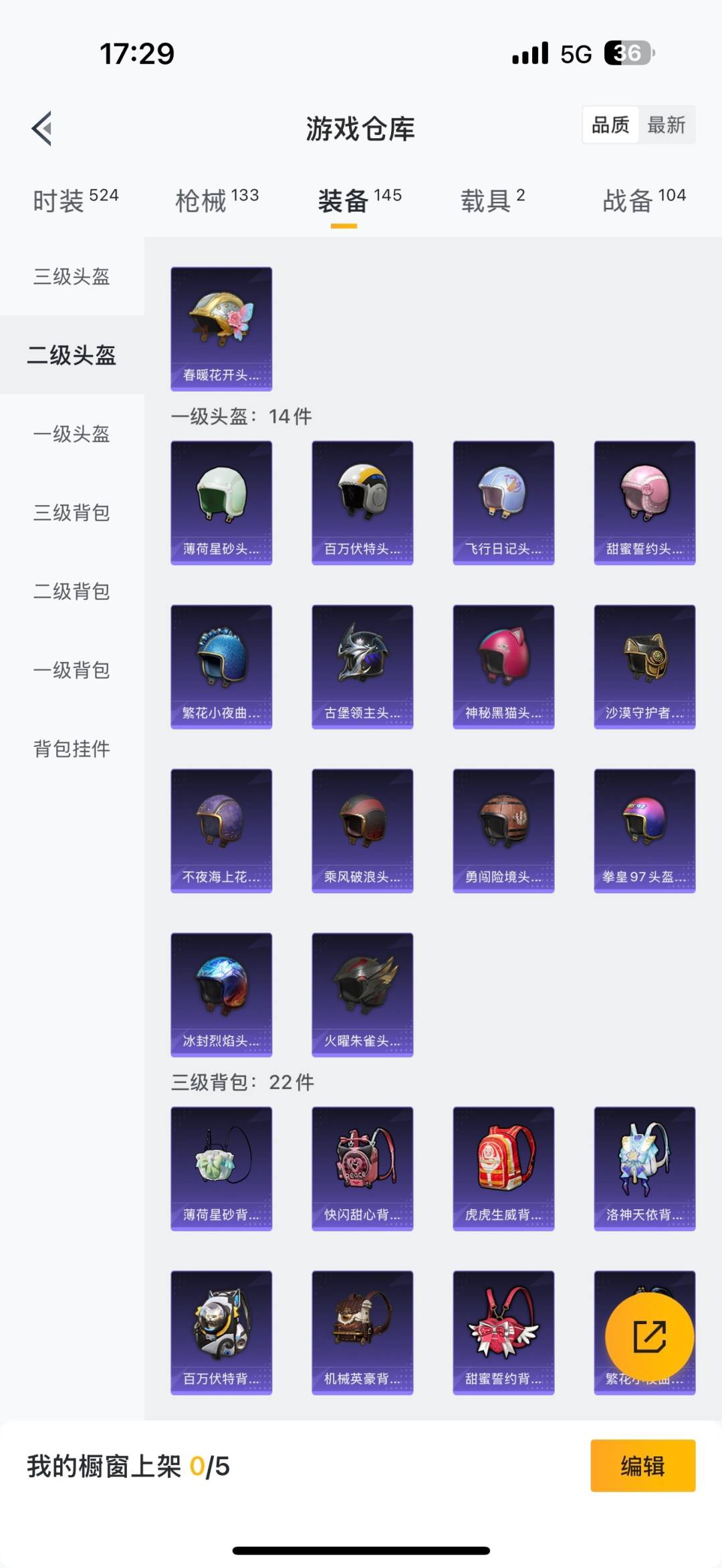
Task: Tap the yellow share floating button
Action: pyautogui.click(x=649, y=1336)
